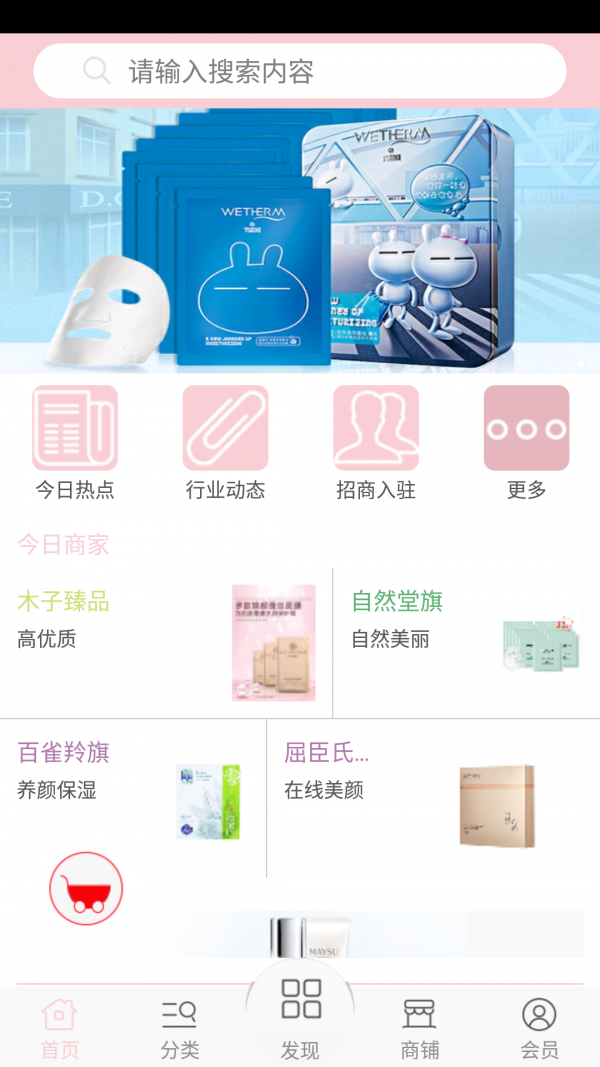Screen dimensions: 600x1067
Task: Tap the search box 请输入搜索内容
Action: 300,71
